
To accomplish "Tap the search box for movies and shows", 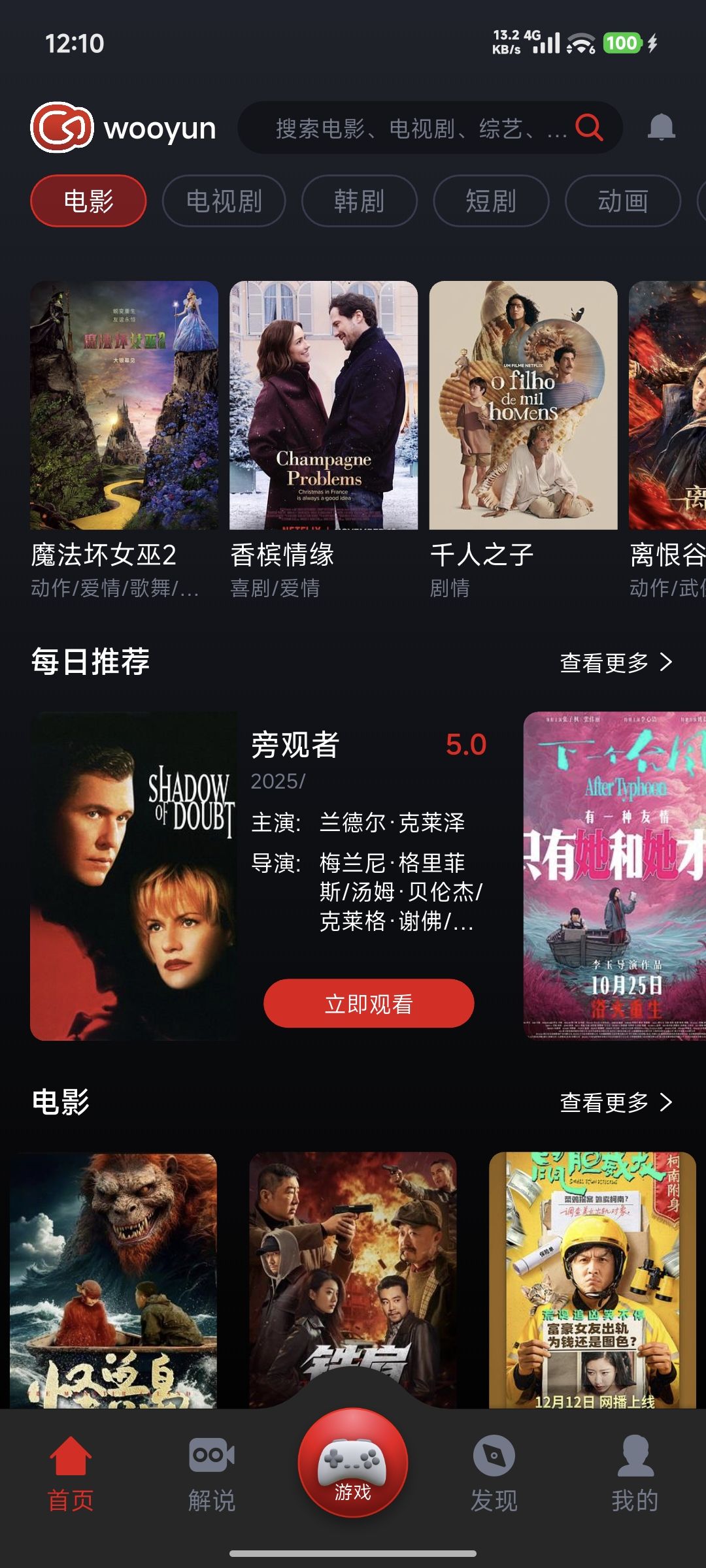I will click(418, 128).
